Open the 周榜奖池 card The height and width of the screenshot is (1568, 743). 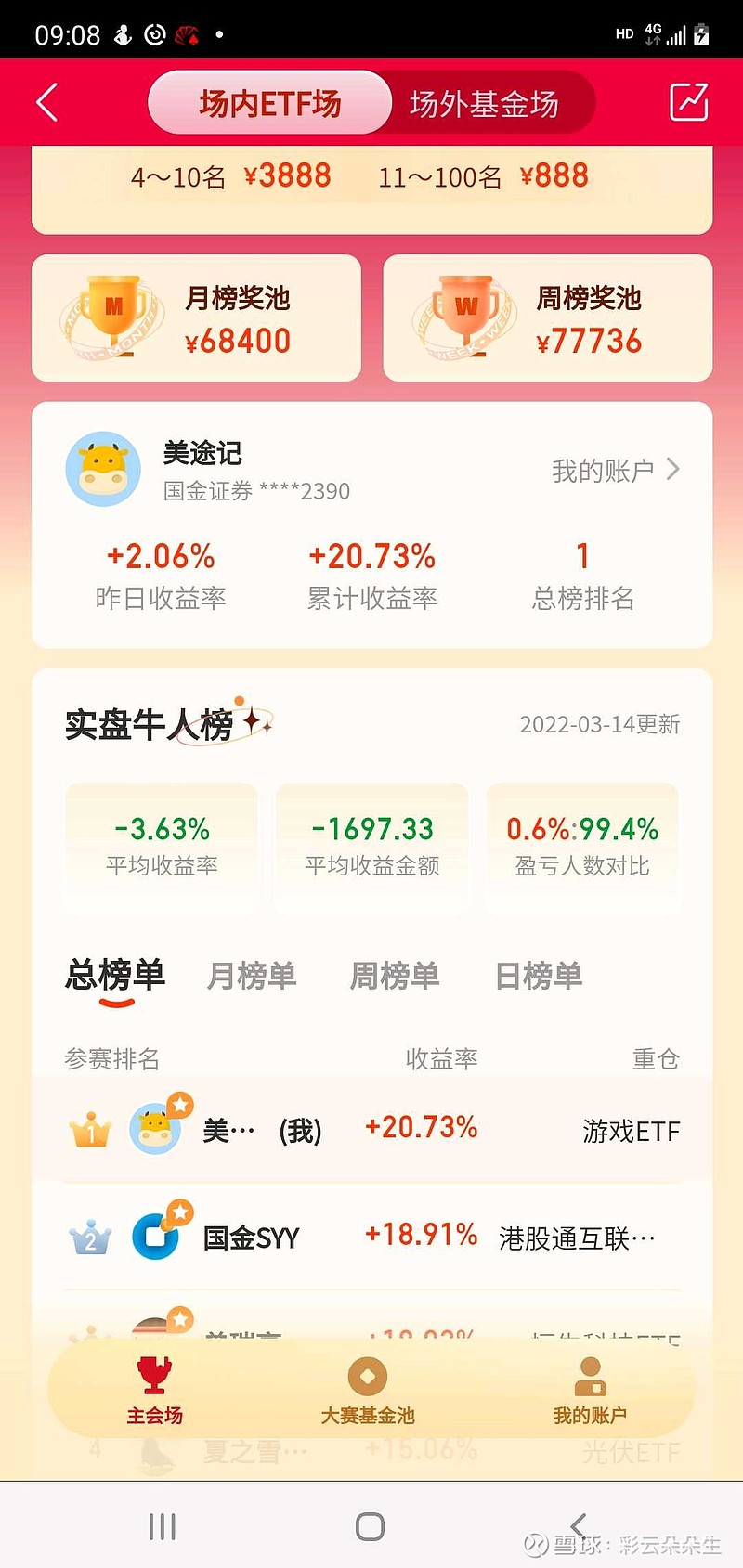(548, 317)
